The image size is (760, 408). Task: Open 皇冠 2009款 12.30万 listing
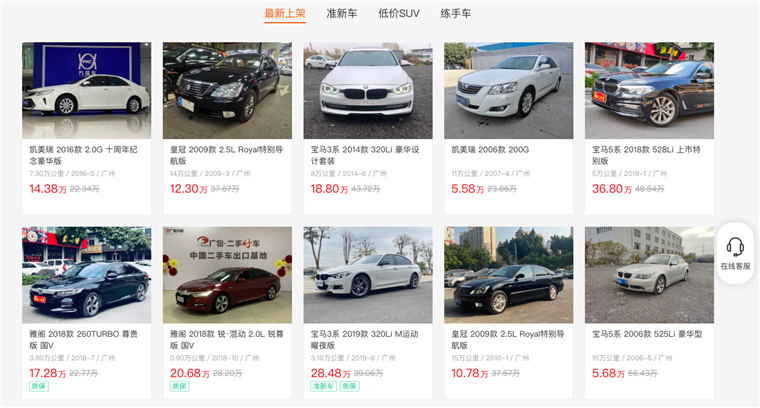click(x=227, y=91)
